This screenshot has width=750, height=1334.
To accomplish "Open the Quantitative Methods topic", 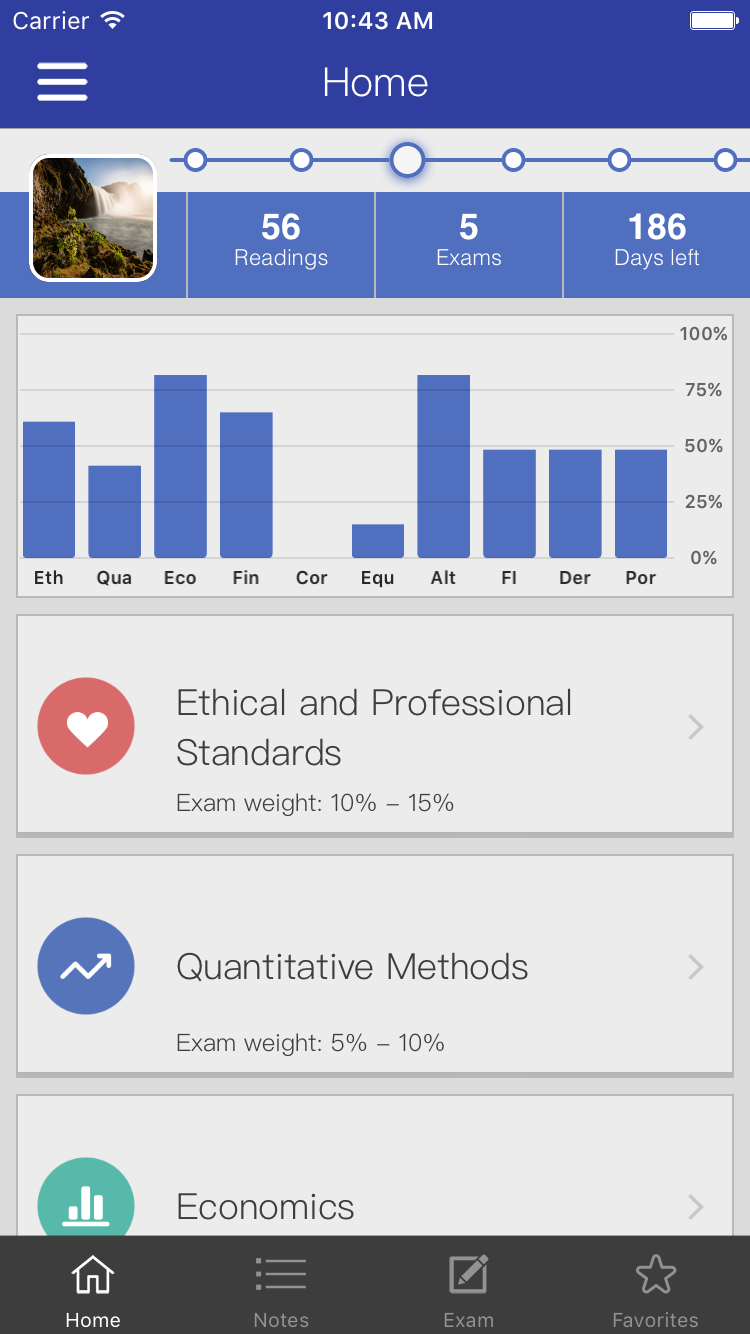I will pyautogui.click(x=375, y=966).
